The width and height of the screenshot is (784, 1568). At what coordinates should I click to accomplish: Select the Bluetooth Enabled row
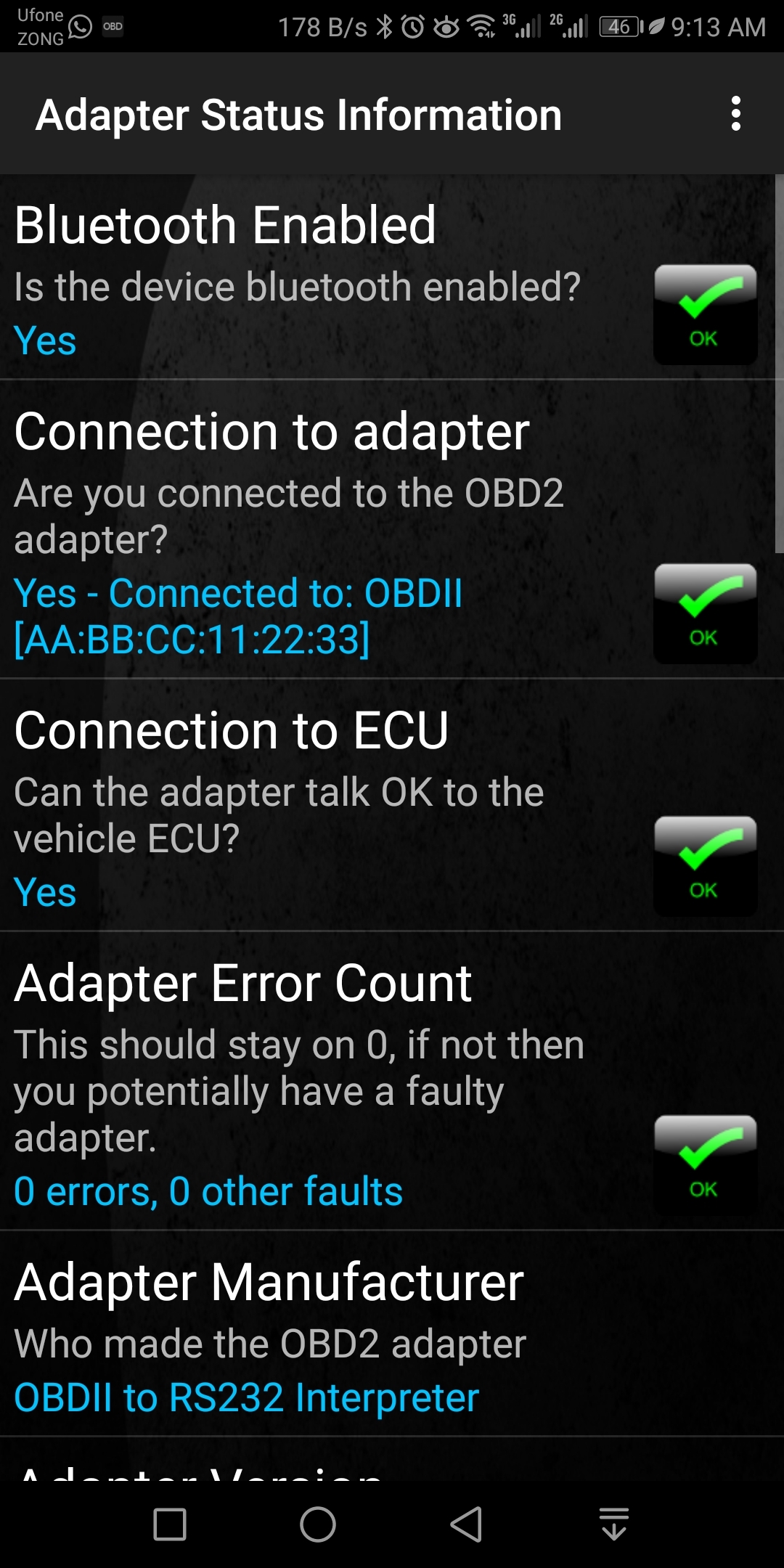click(392, 277)
